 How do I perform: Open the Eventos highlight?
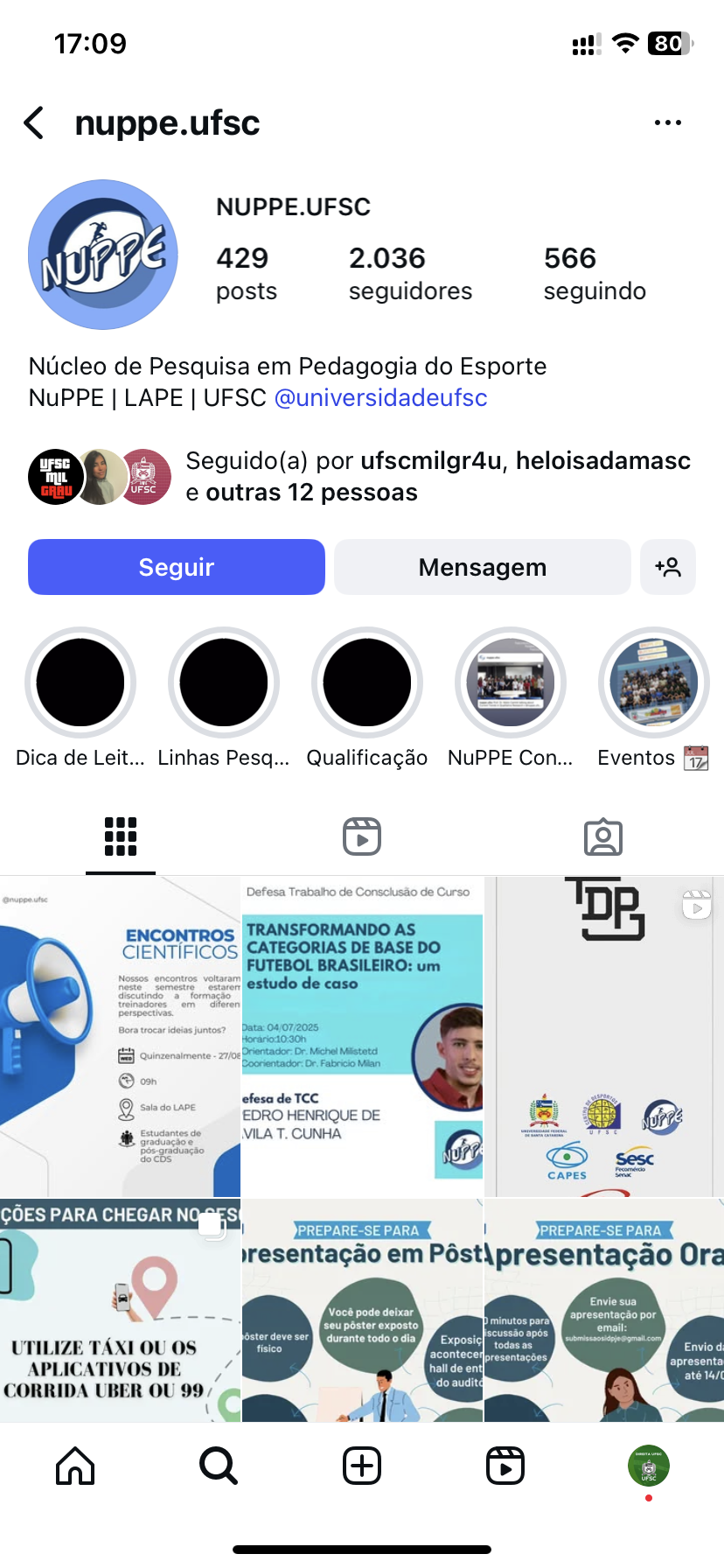tap(653, 683)
